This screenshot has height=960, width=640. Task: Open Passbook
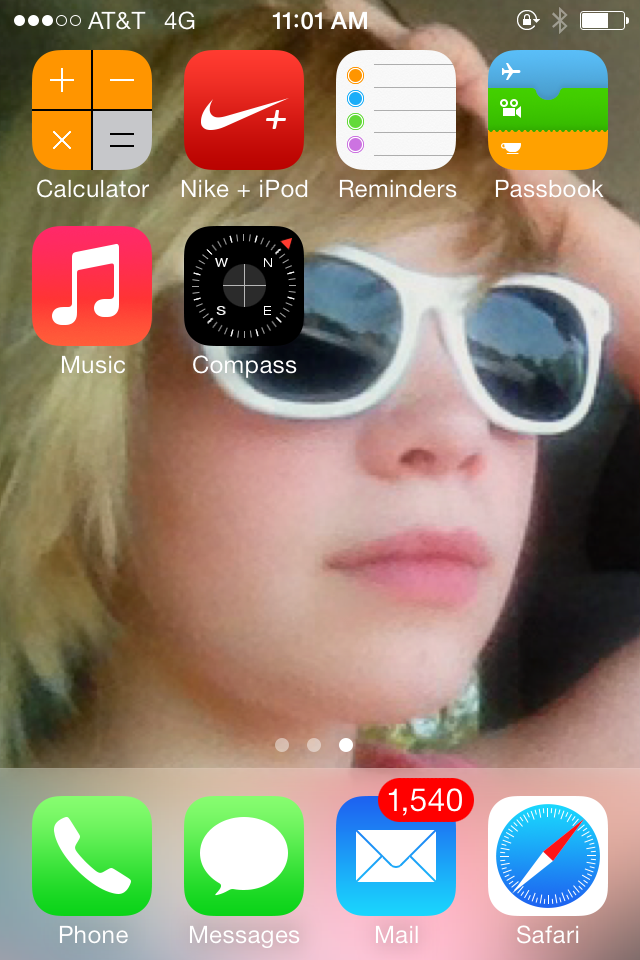(x=548, y=110)
